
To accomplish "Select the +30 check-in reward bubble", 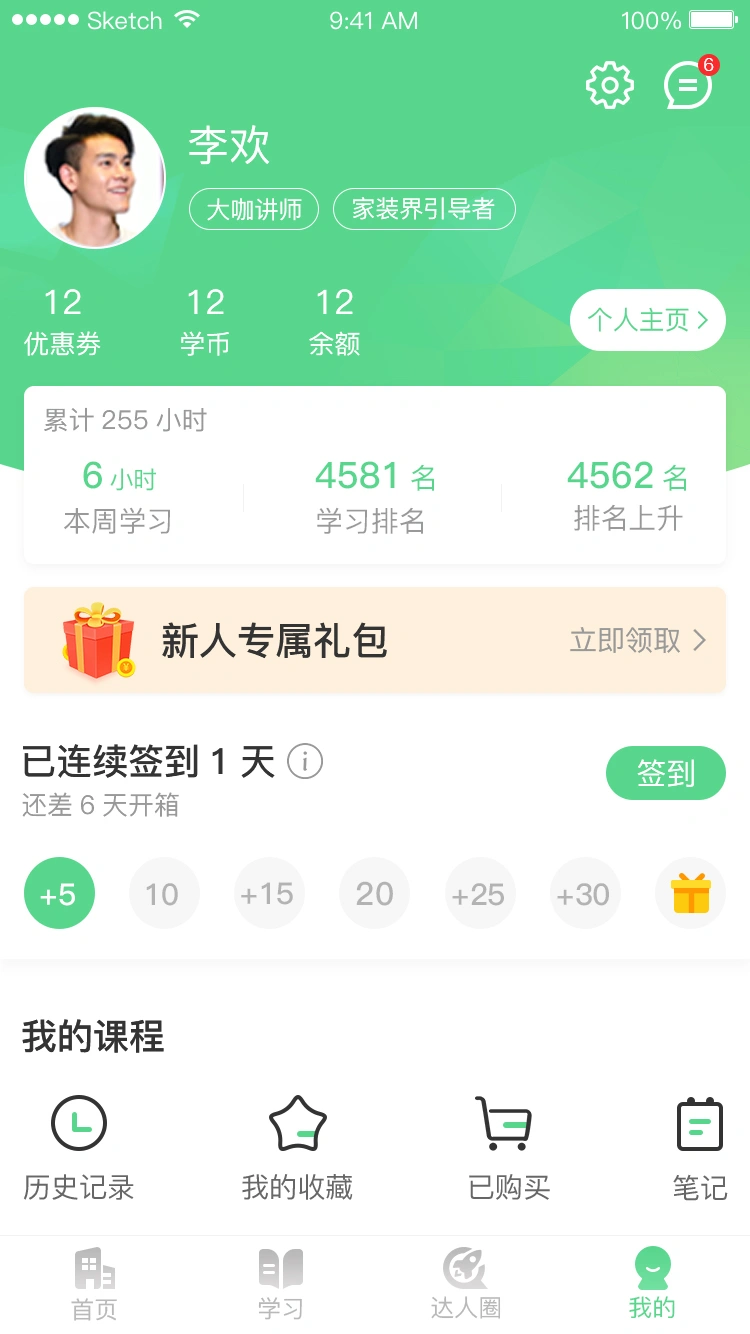I will click(x=585, y=893).
